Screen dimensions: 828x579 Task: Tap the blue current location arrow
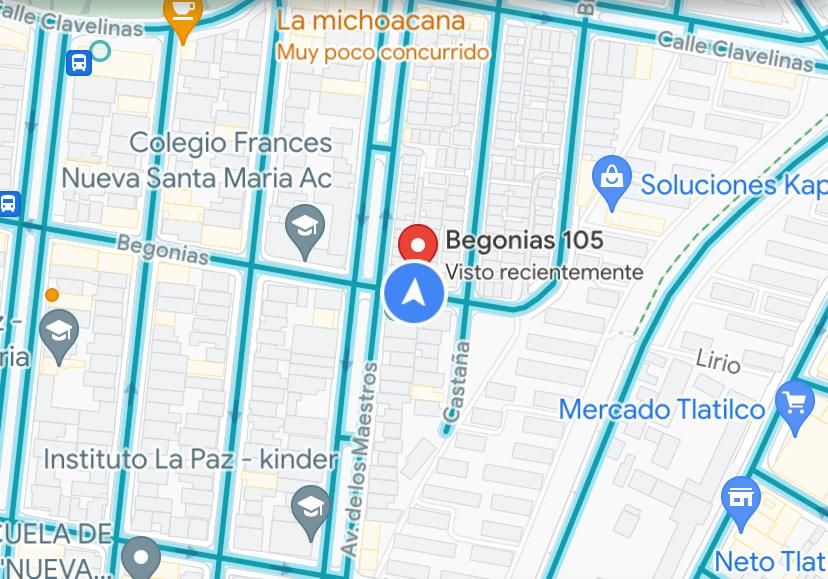click(x=414, y=293)
